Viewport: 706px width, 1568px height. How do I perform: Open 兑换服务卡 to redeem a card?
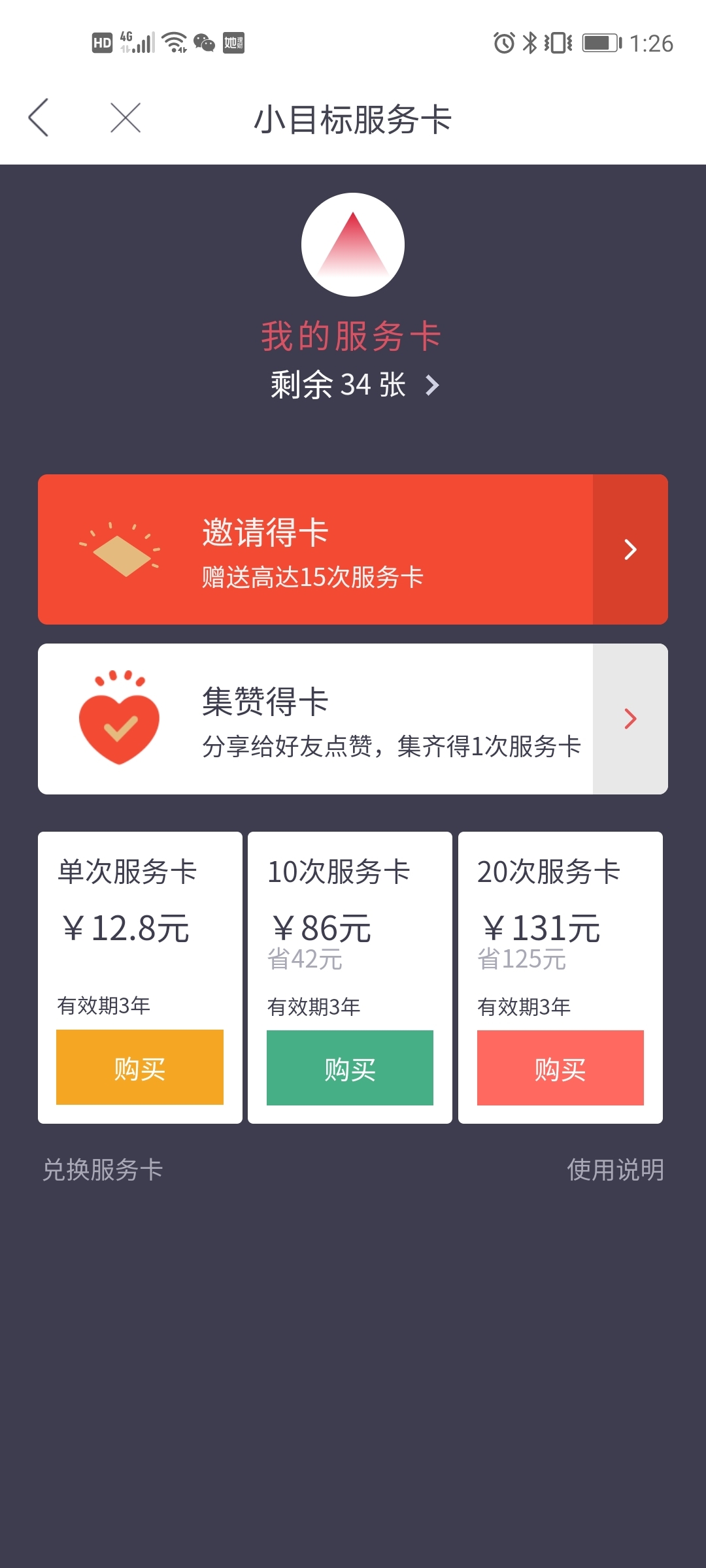pyautogui.click(x=103, y=1169)
